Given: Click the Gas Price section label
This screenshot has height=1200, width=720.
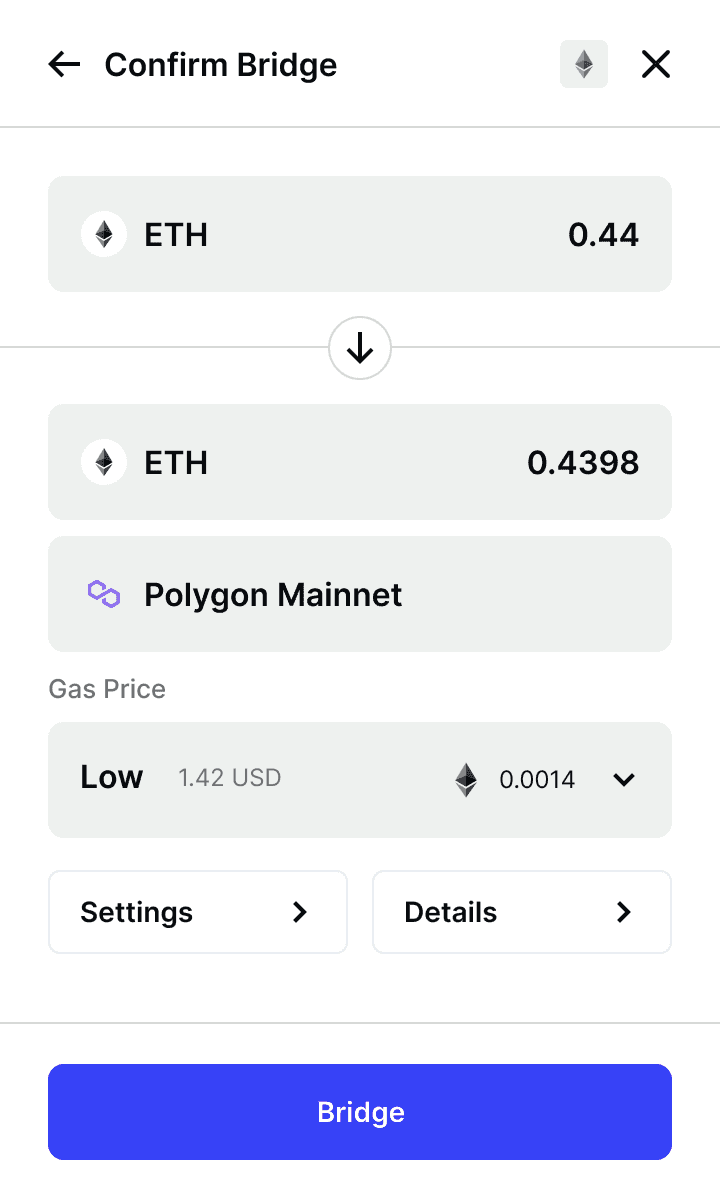Looking at the screenshot, I should (x=106, y=688).
